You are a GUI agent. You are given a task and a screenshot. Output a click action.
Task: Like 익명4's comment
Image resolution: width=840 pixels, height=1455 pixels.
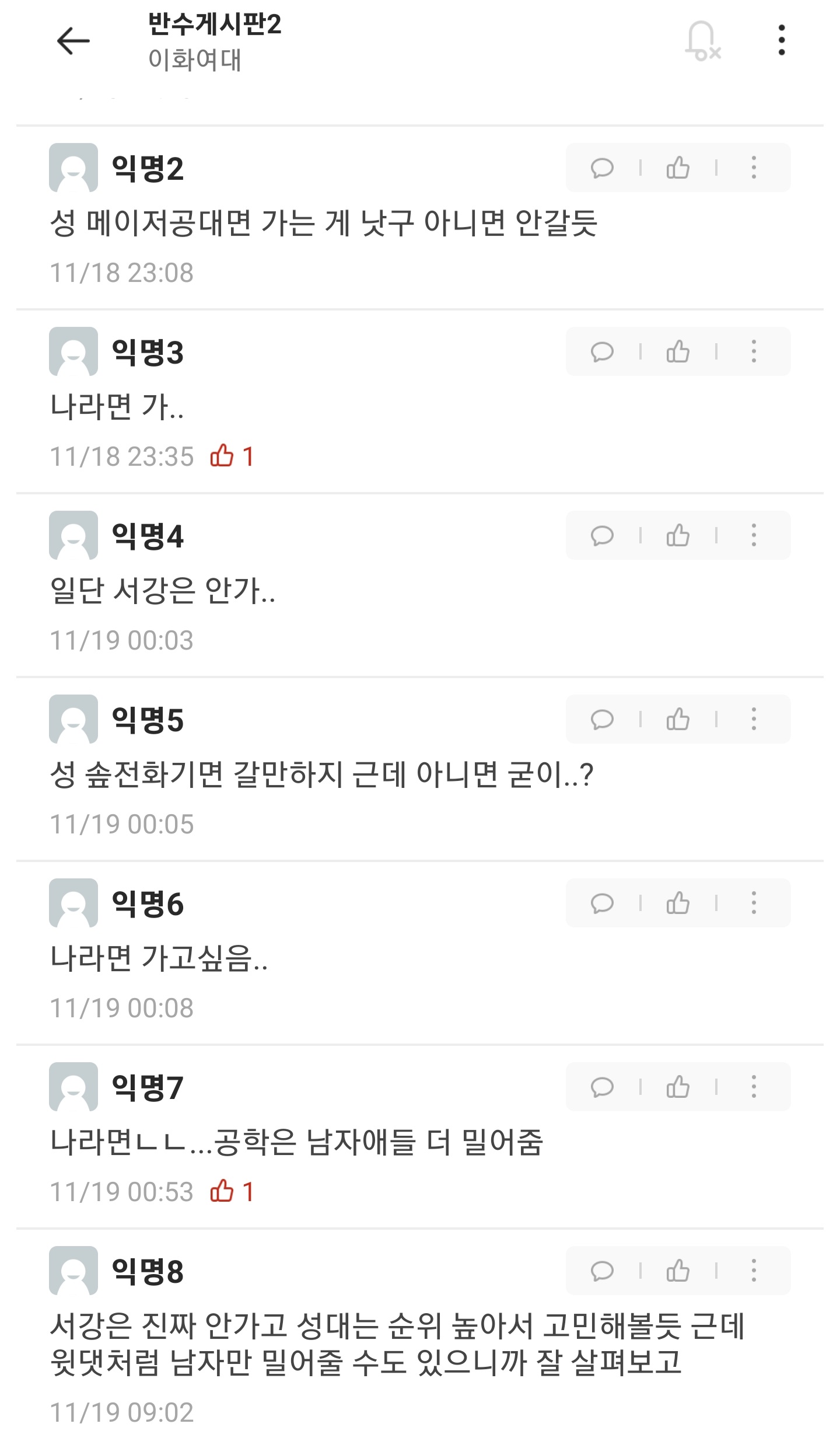pos(678,536)
